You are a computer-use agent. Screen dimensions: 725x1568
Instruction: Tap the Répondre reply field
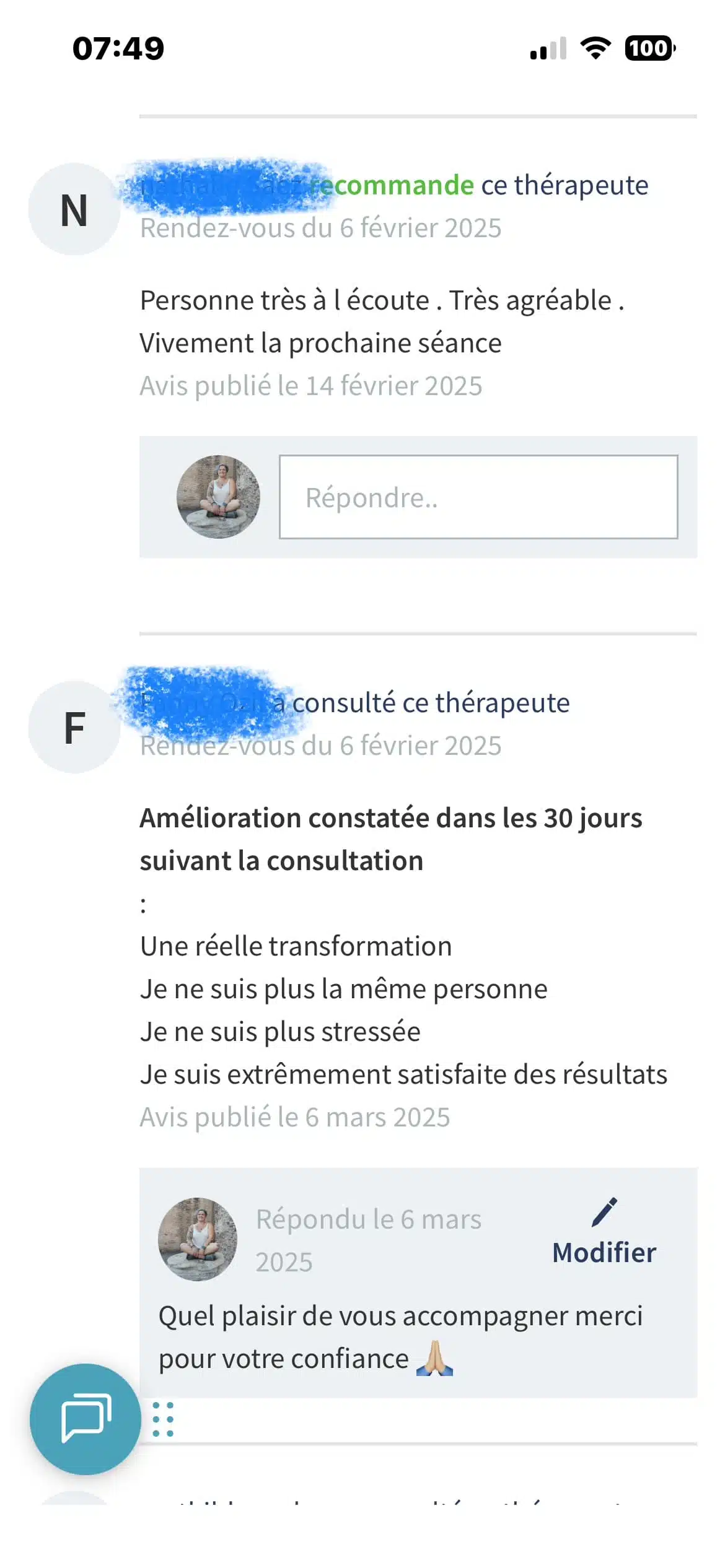478,497
